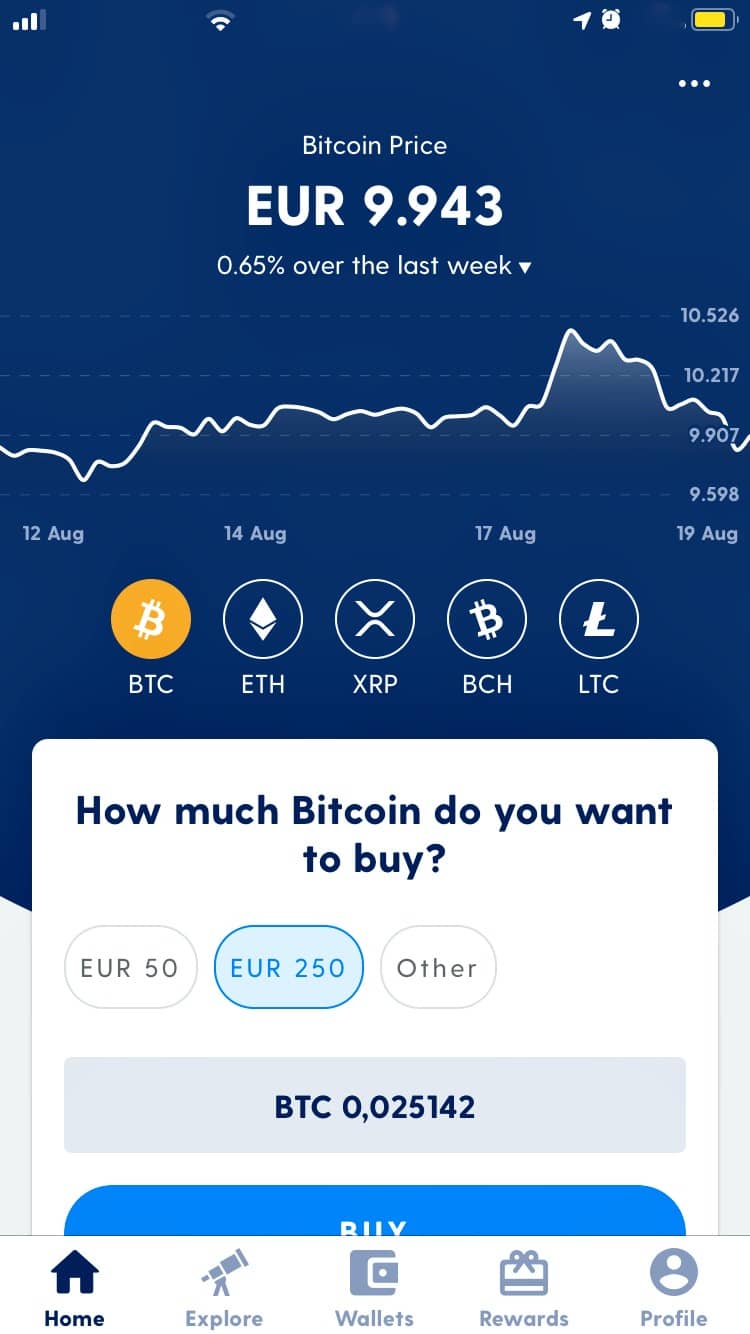The image size is (750, 1334).
Task: Pick the EUR 250 amount chip
Action: pyautogui.click(x=288, y=967)
